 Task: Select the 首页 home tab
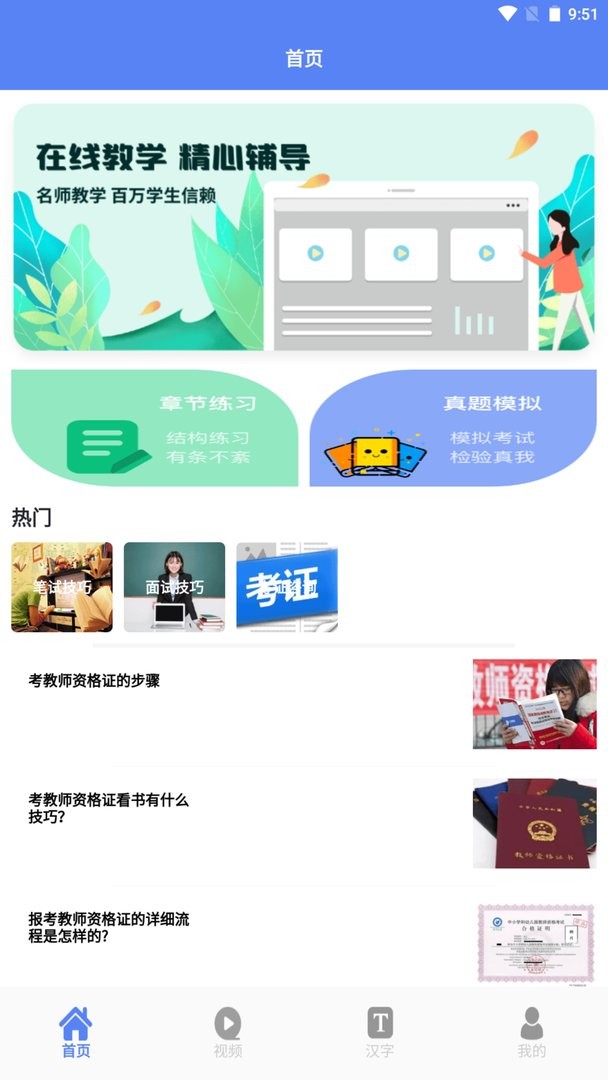[x=76, y=1033]
